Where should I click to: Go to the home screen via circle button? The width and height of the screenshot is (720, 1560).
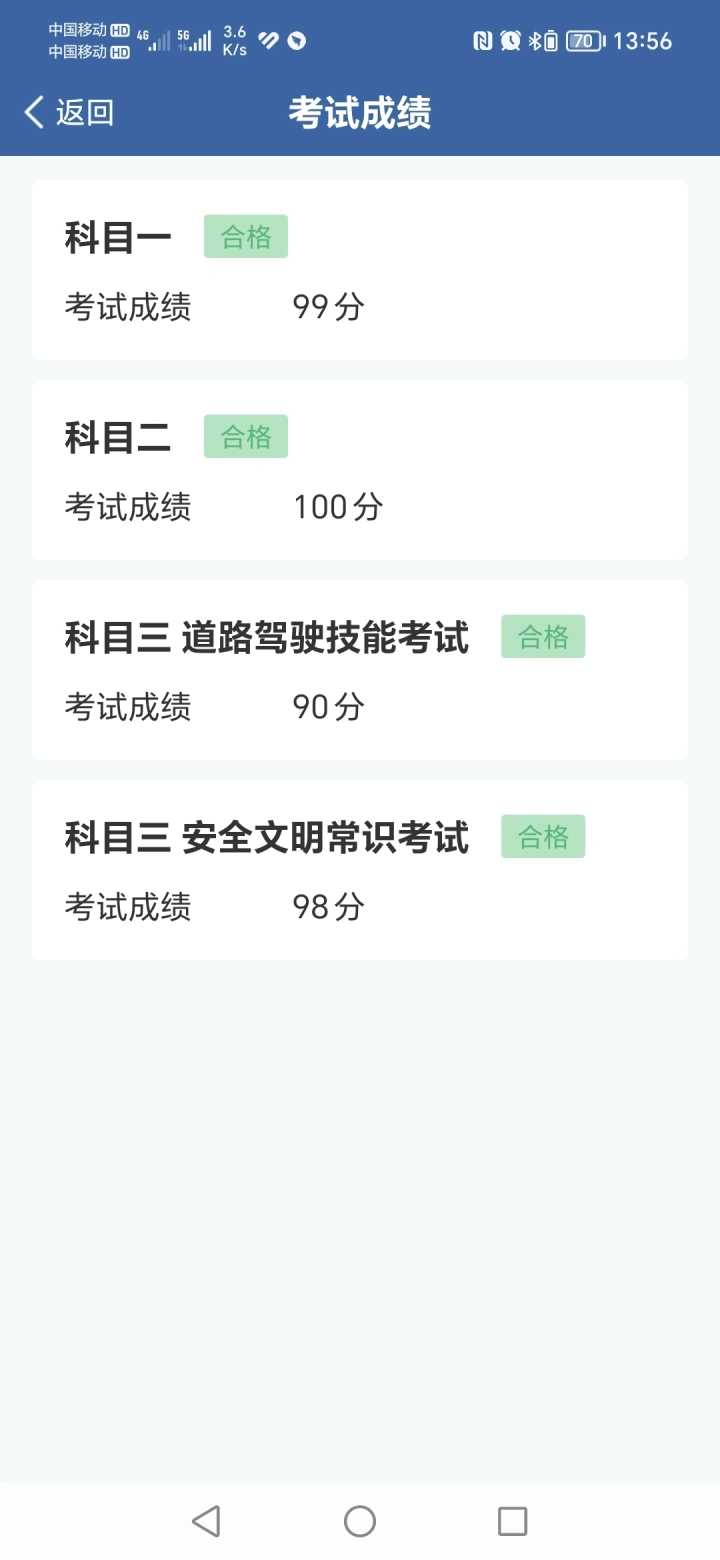point(360,1521)
